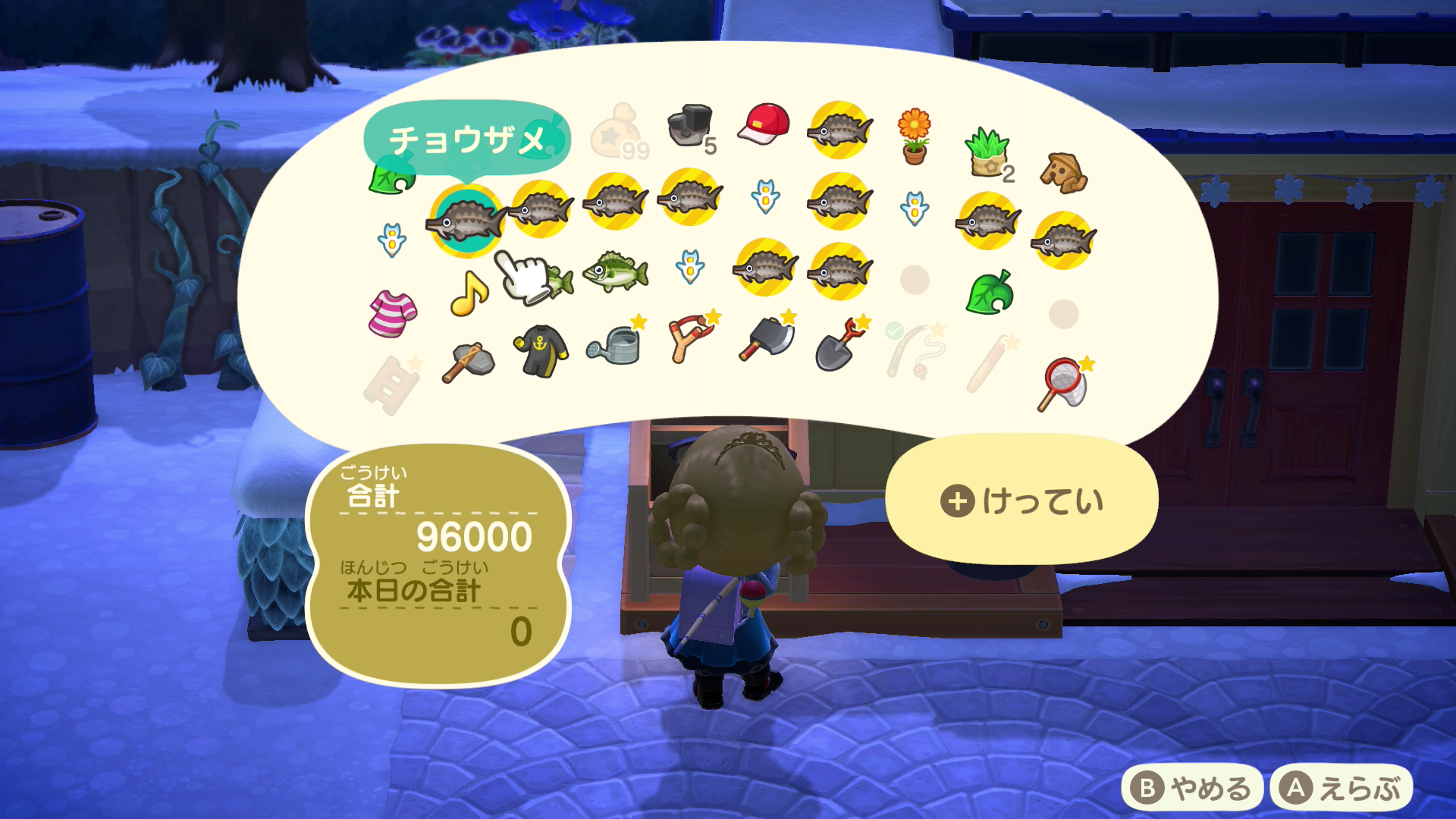
Task: Select the yellow music note item
Action: 468,293
